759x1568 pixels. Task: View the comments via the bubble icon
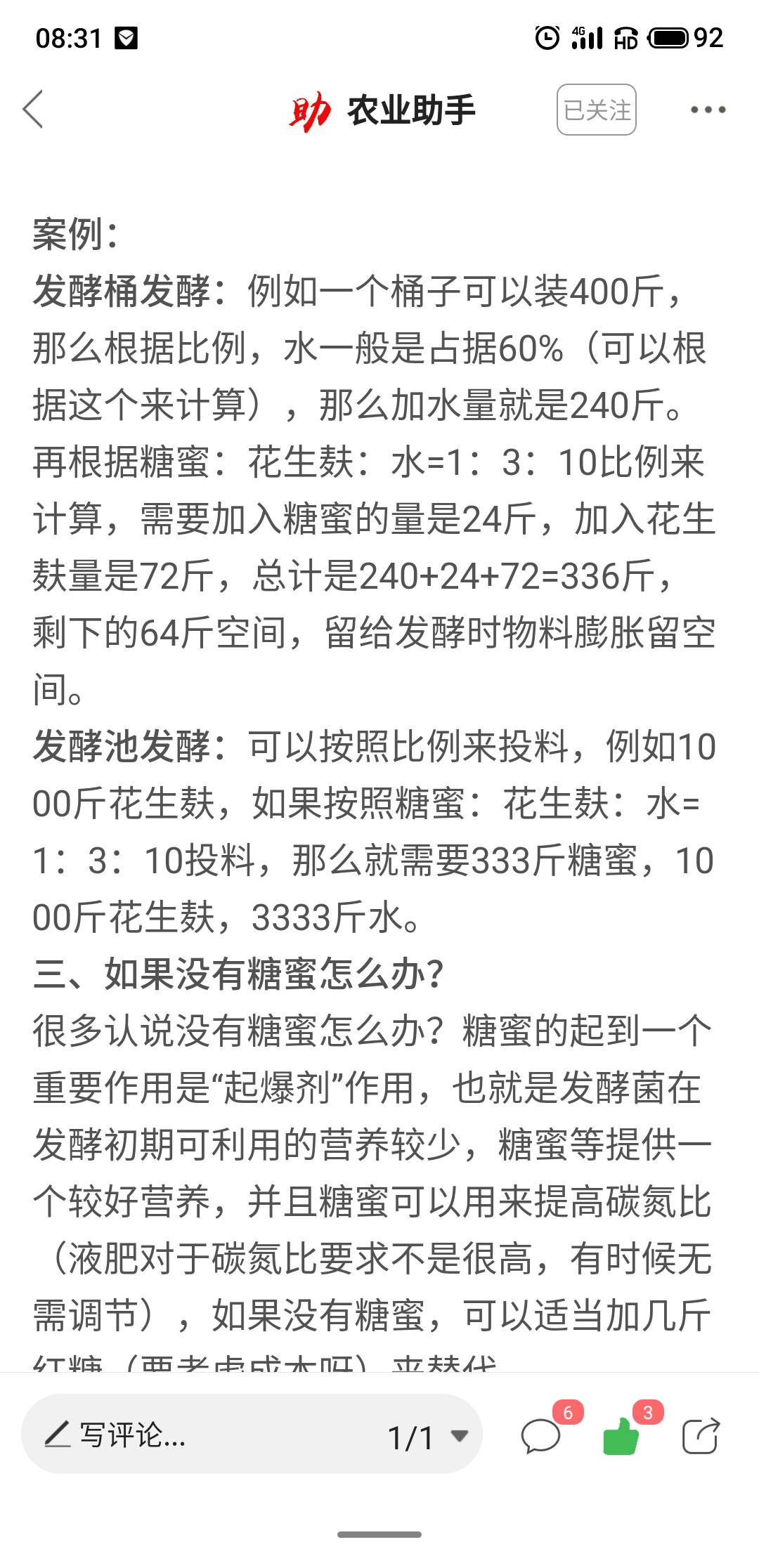(540, 1435)
